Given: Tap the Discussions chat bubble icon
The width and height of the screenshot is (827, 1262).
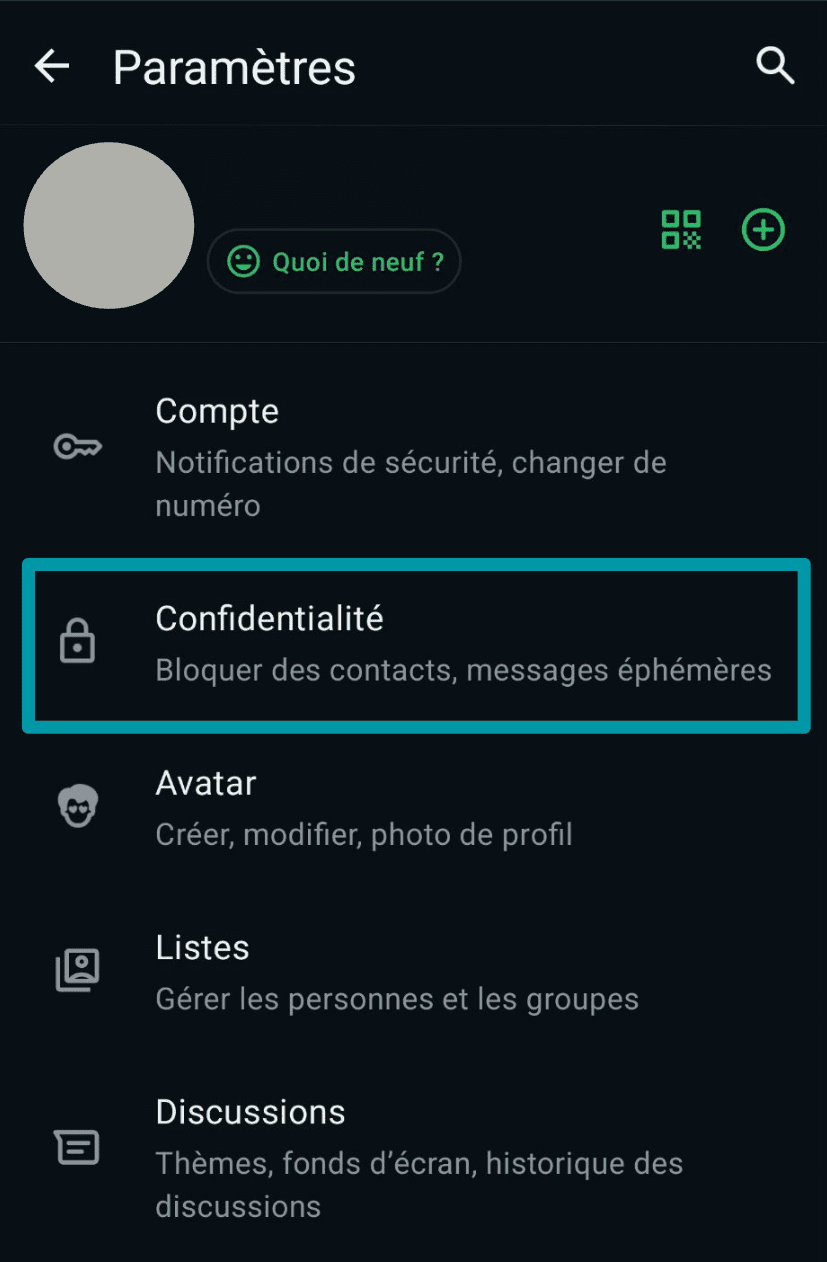Looking at the screenshot, I should pyautogui.click(x=78, y=1147).
